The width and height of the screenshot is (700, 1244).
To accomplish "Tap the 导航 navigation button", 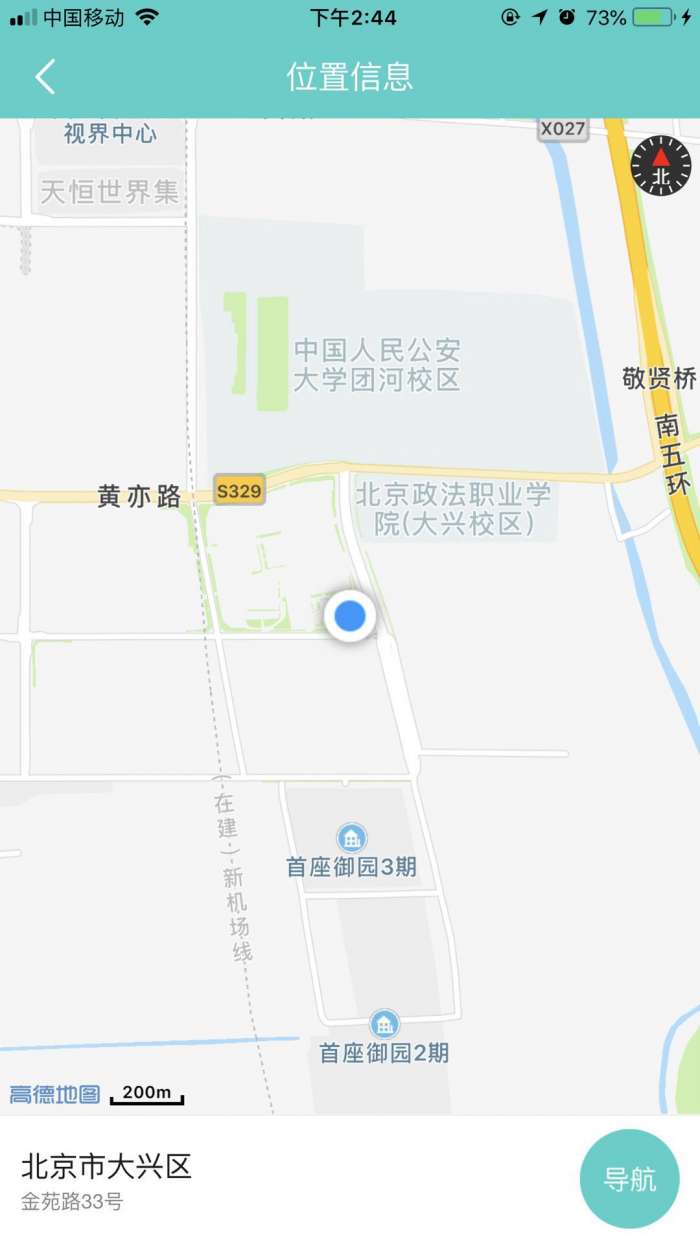I will (630, 1179).
